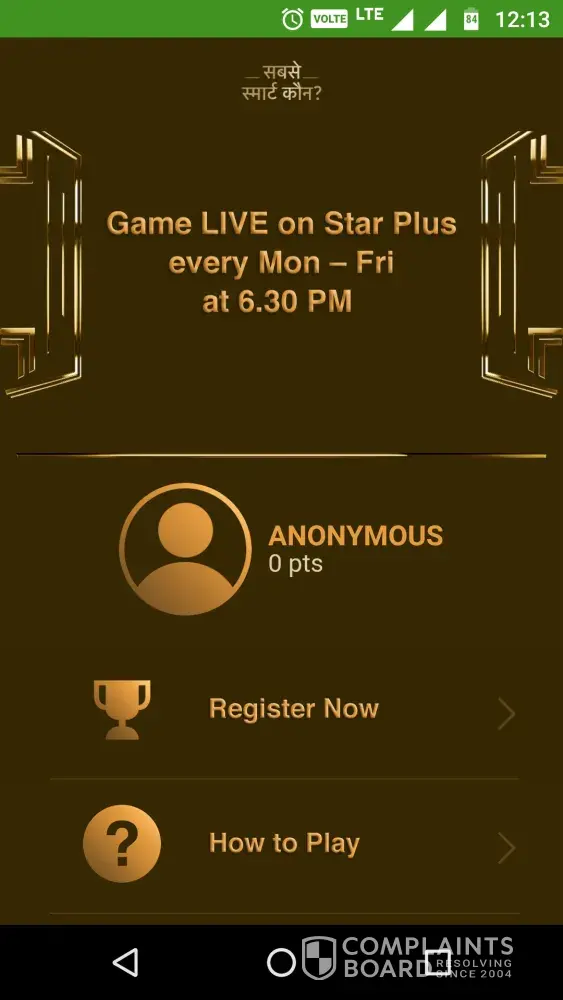Open the How to Play row

pos(284,846)
